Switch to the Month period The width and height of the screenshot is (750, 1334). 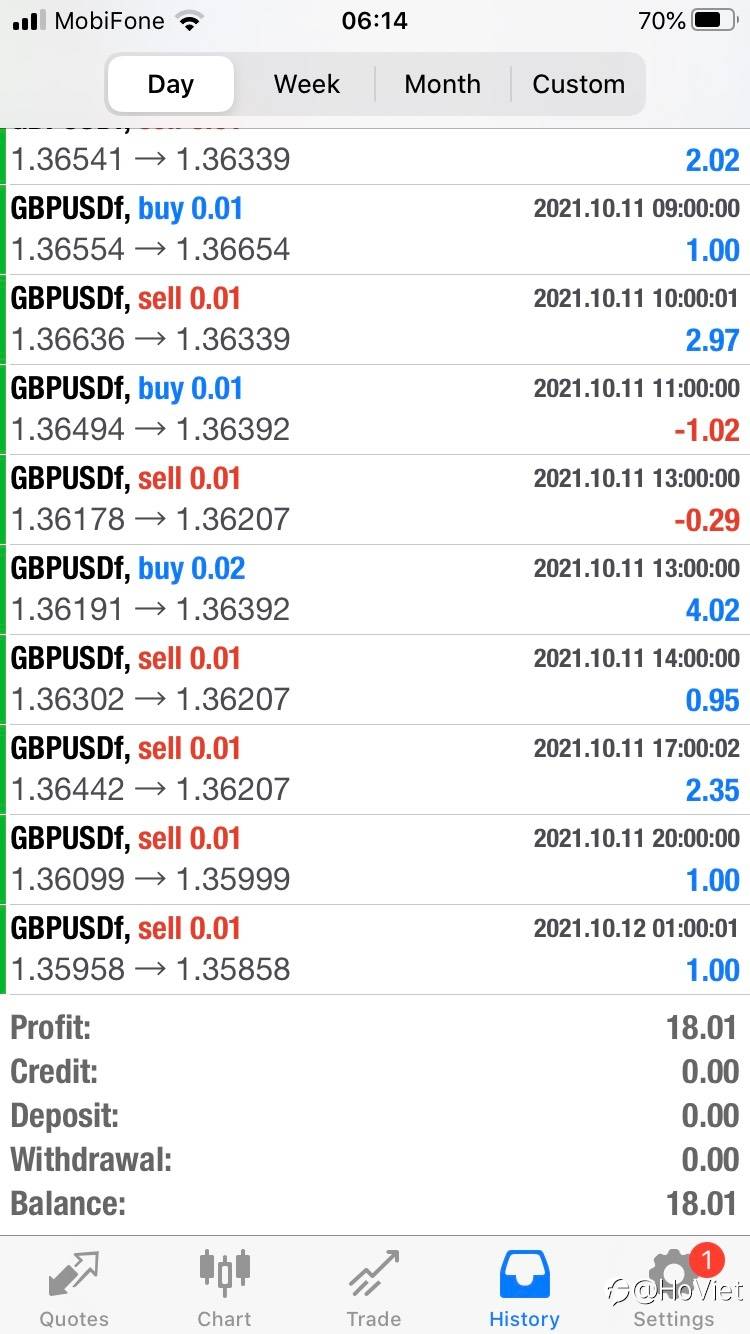click(442, 84)
